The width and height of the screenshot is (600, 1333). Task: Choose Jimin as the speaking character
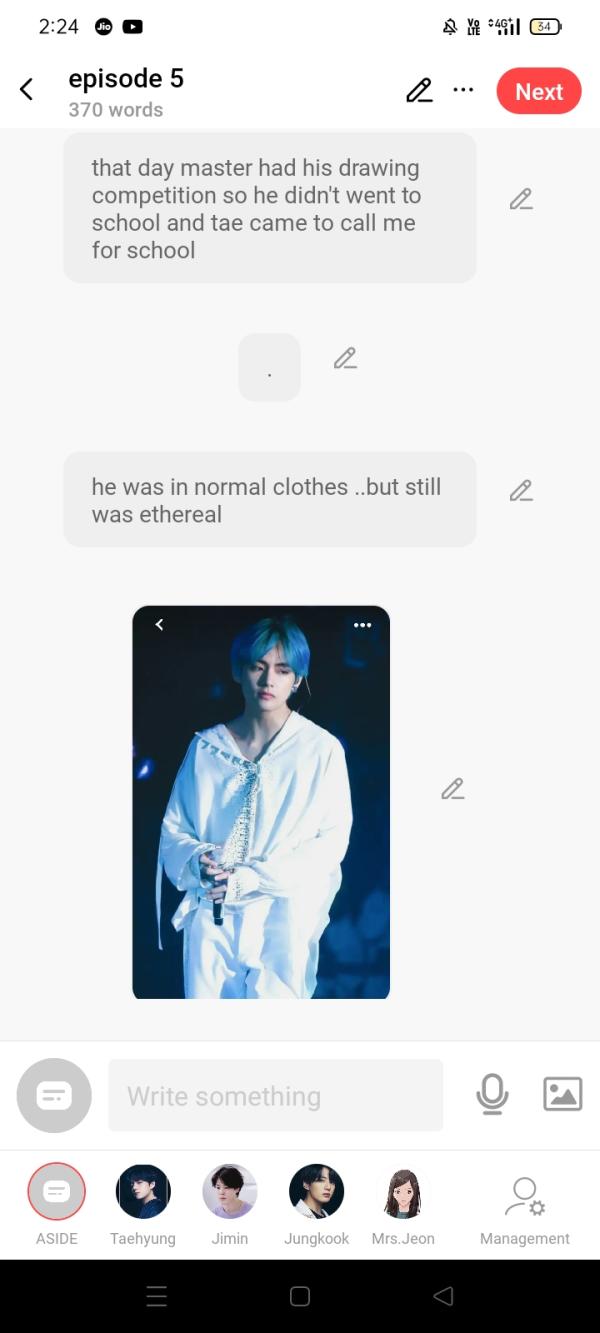tap(230, 1192)
